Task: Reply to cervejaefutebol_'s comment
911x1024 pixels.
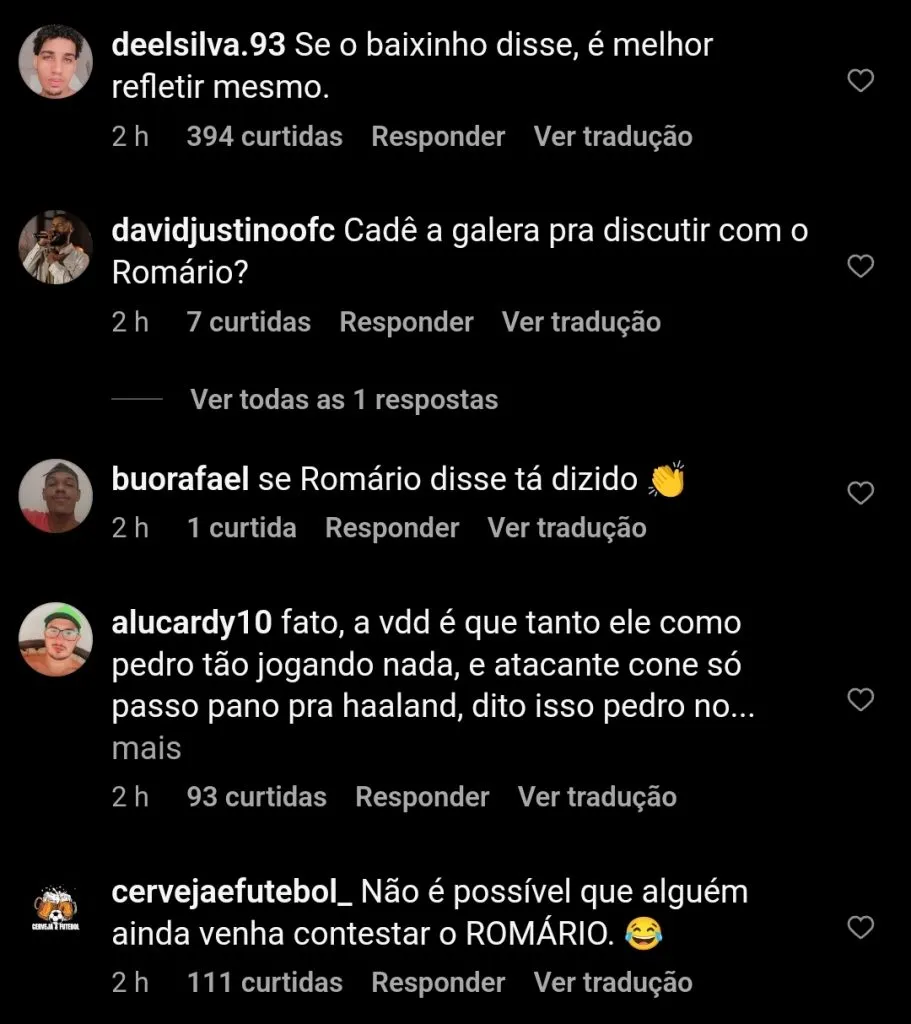Action: click(x=438, y=983)
